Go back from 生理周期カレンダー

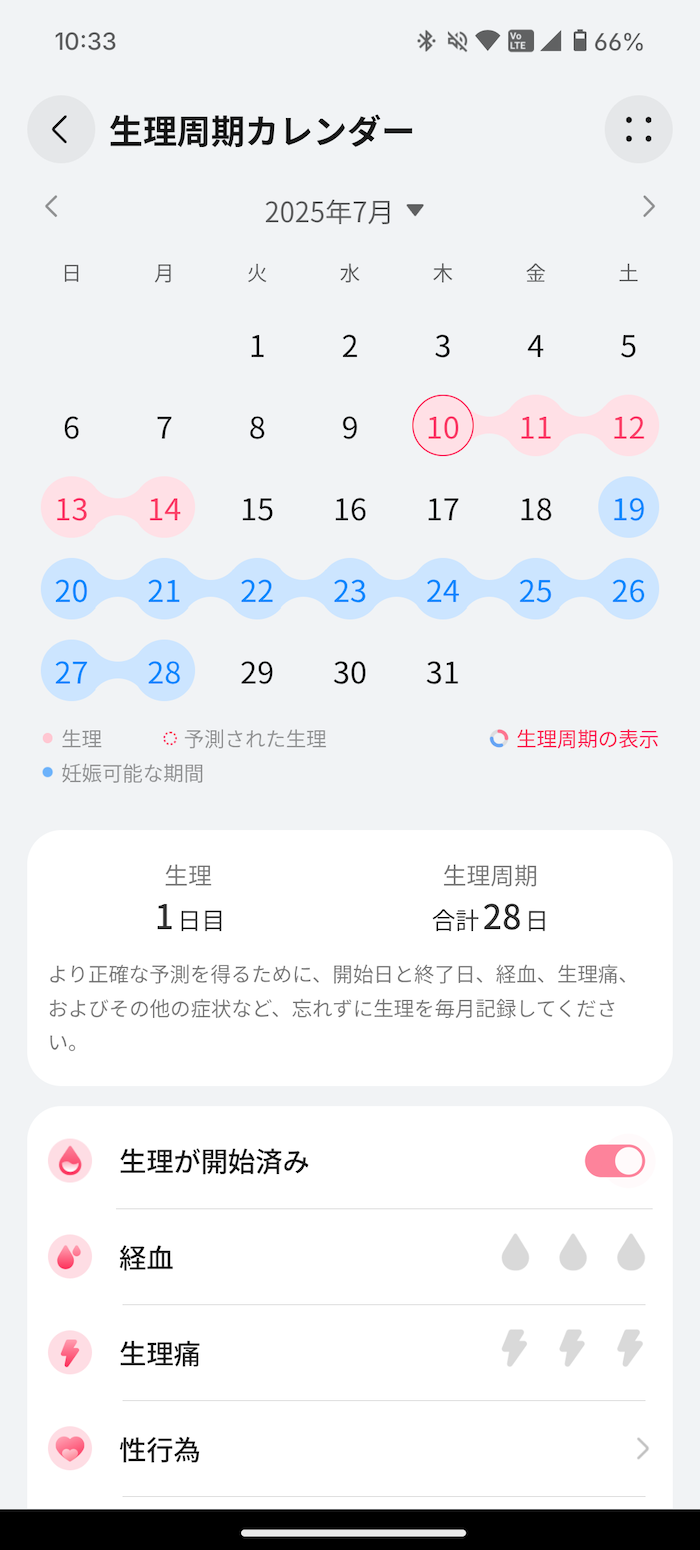(x=61, y=129)
